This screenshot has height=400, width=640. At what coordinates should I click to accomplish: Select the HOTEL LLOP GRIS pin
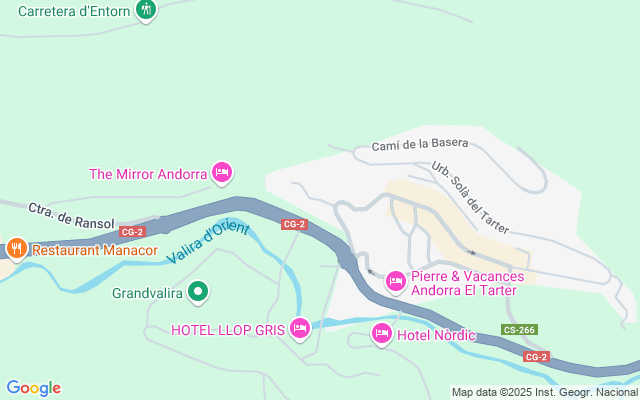click(x=300, y=329)
